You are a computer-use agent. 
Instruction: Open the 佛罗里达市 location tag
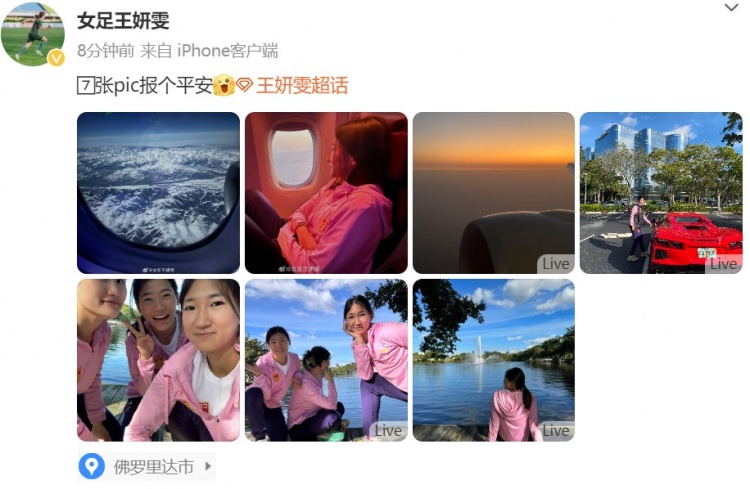147,466
